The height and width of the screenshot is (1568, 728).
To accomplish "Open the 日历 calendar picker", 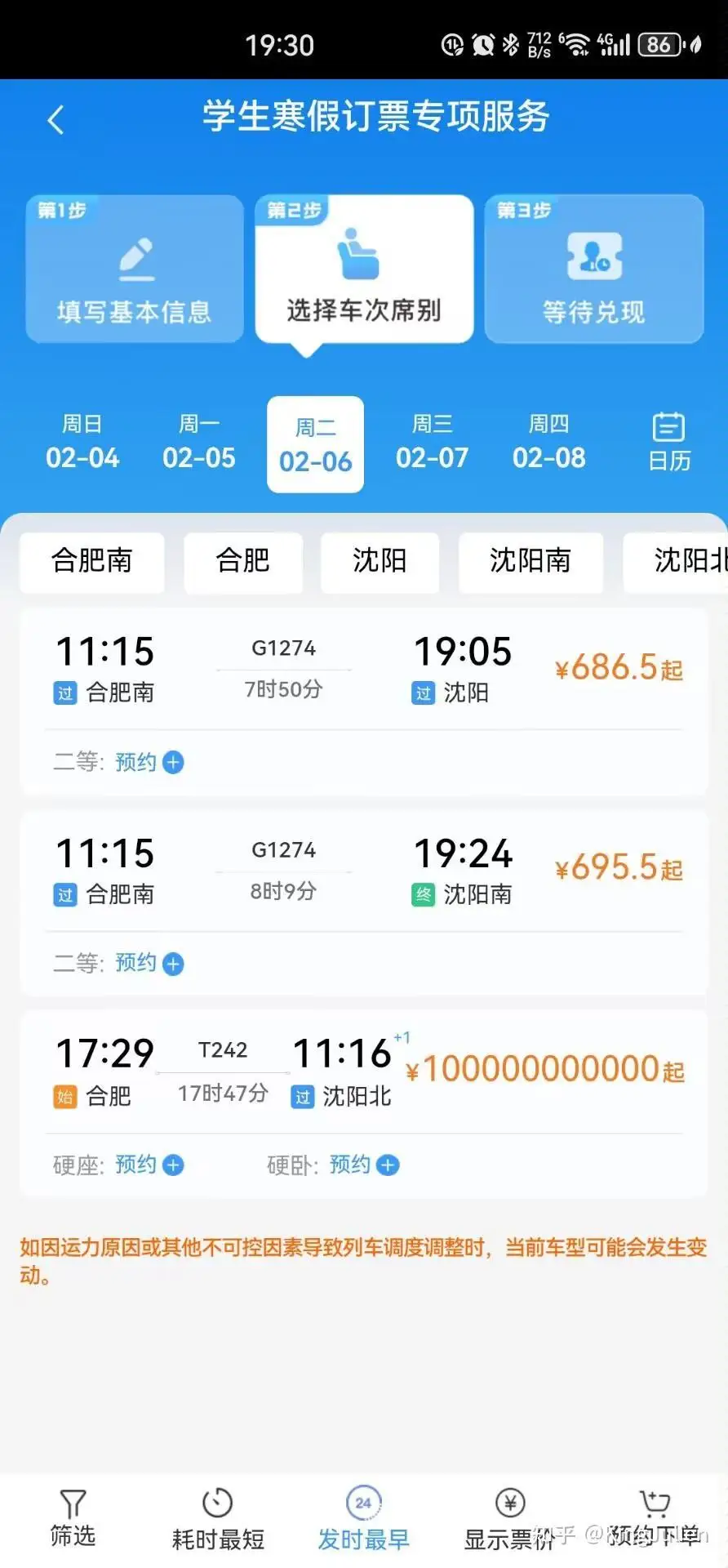I will tap(669, 442).
